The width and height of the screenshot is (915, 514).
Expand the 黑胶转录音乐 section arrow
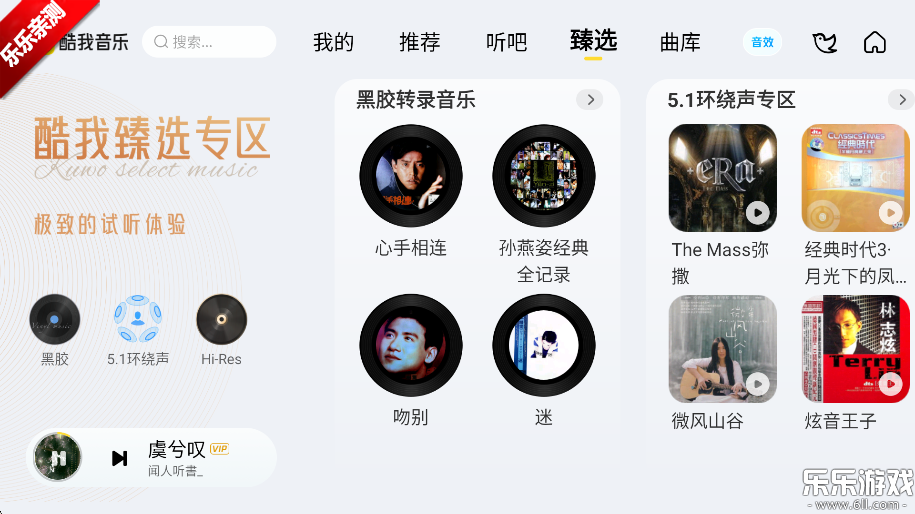pyautogui.click(x=590, y=99)
